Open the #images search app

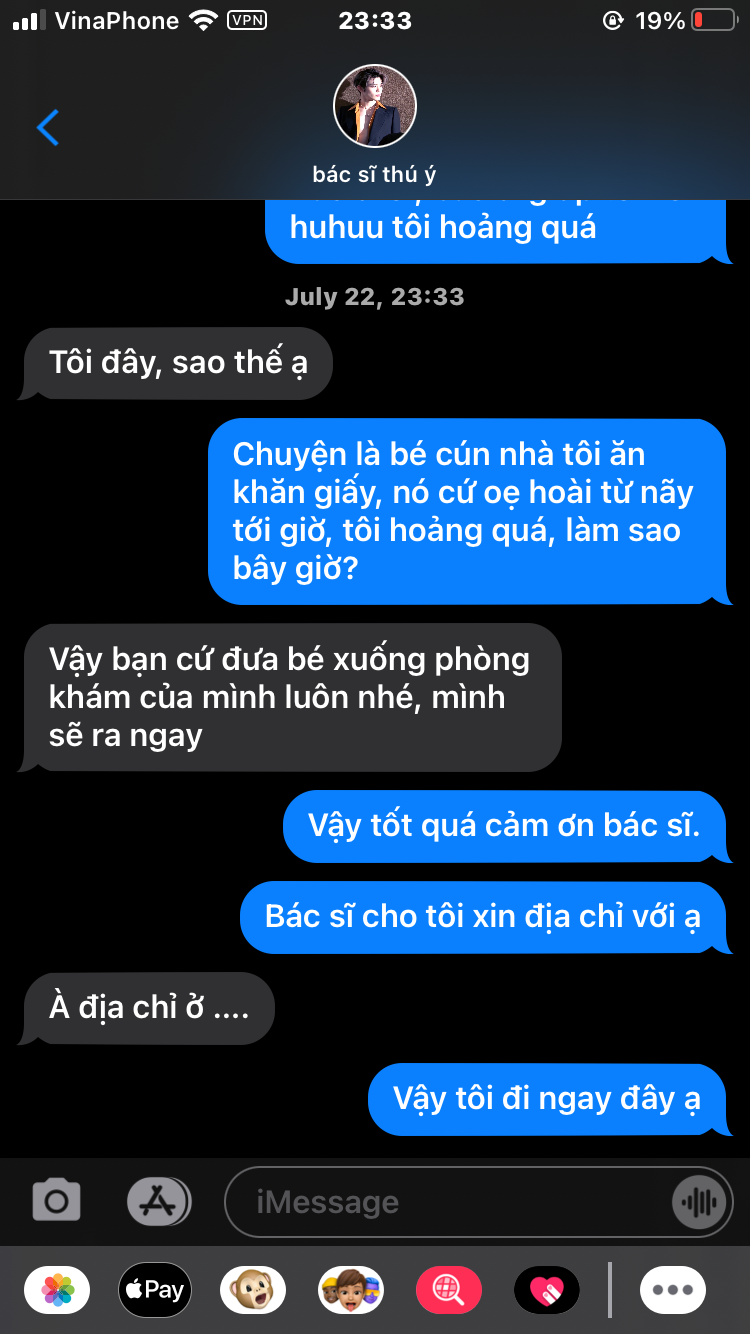click(449, 1289)
